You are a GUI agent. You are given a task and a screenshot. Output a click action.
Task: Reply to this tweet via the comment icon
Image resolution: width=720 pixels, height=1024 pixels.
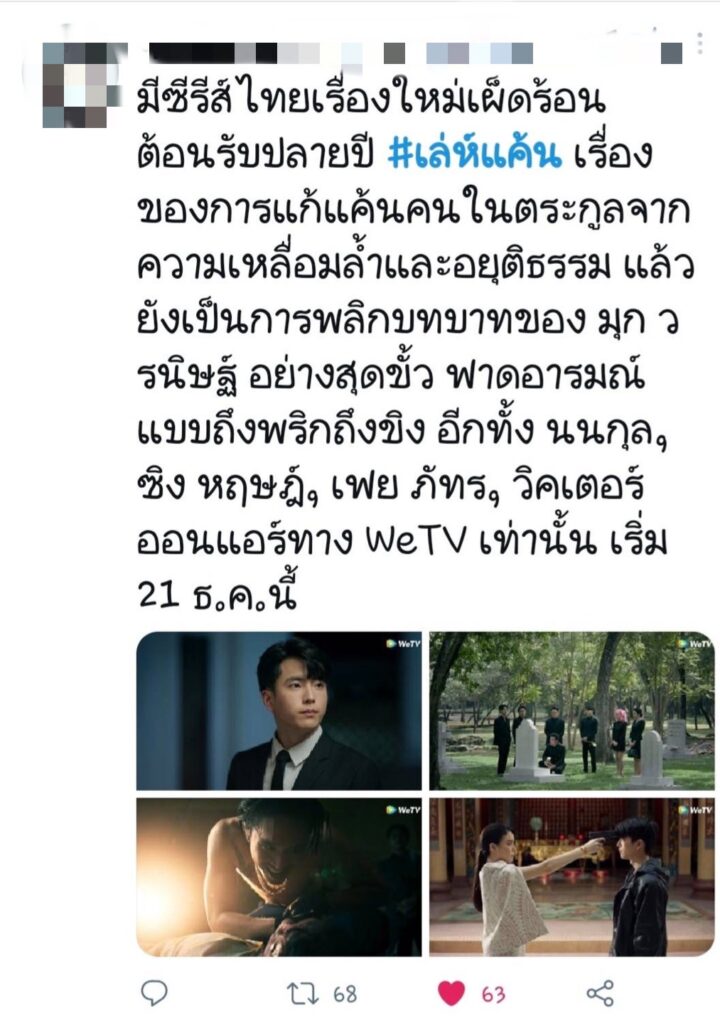tap(154, 993)
